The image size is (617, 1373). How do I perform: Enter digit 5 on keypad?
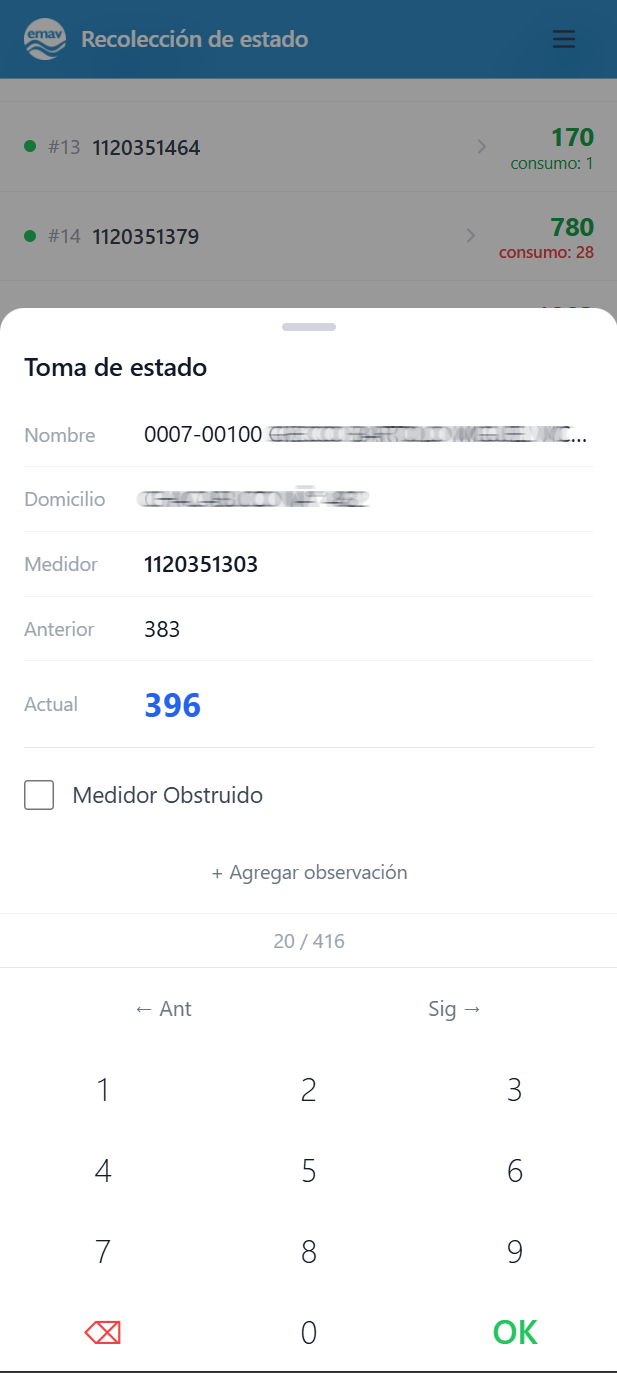[309, 1171]
